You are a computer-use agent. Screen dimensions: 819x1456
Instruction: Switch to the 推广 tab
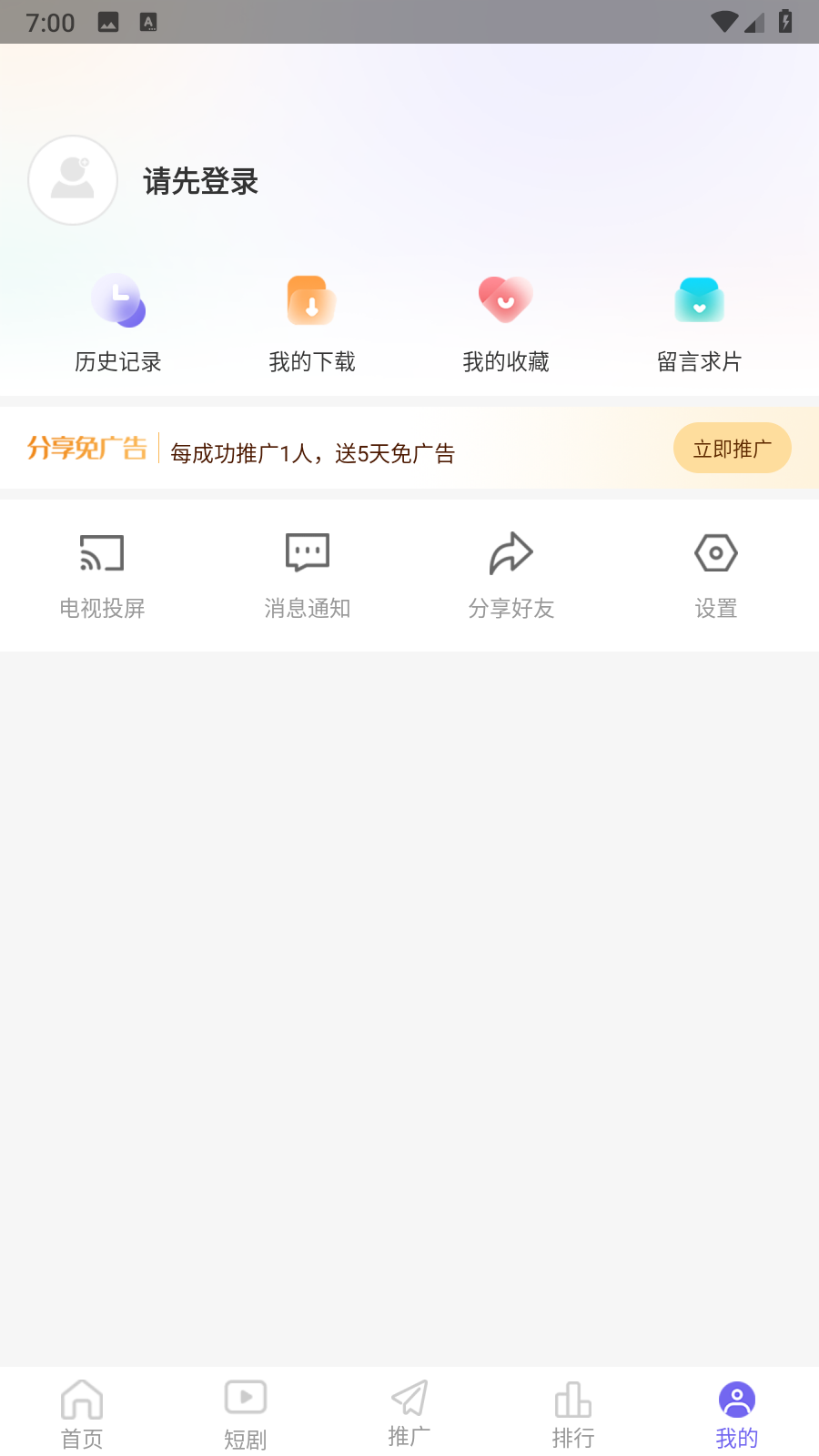point(409,1414)
